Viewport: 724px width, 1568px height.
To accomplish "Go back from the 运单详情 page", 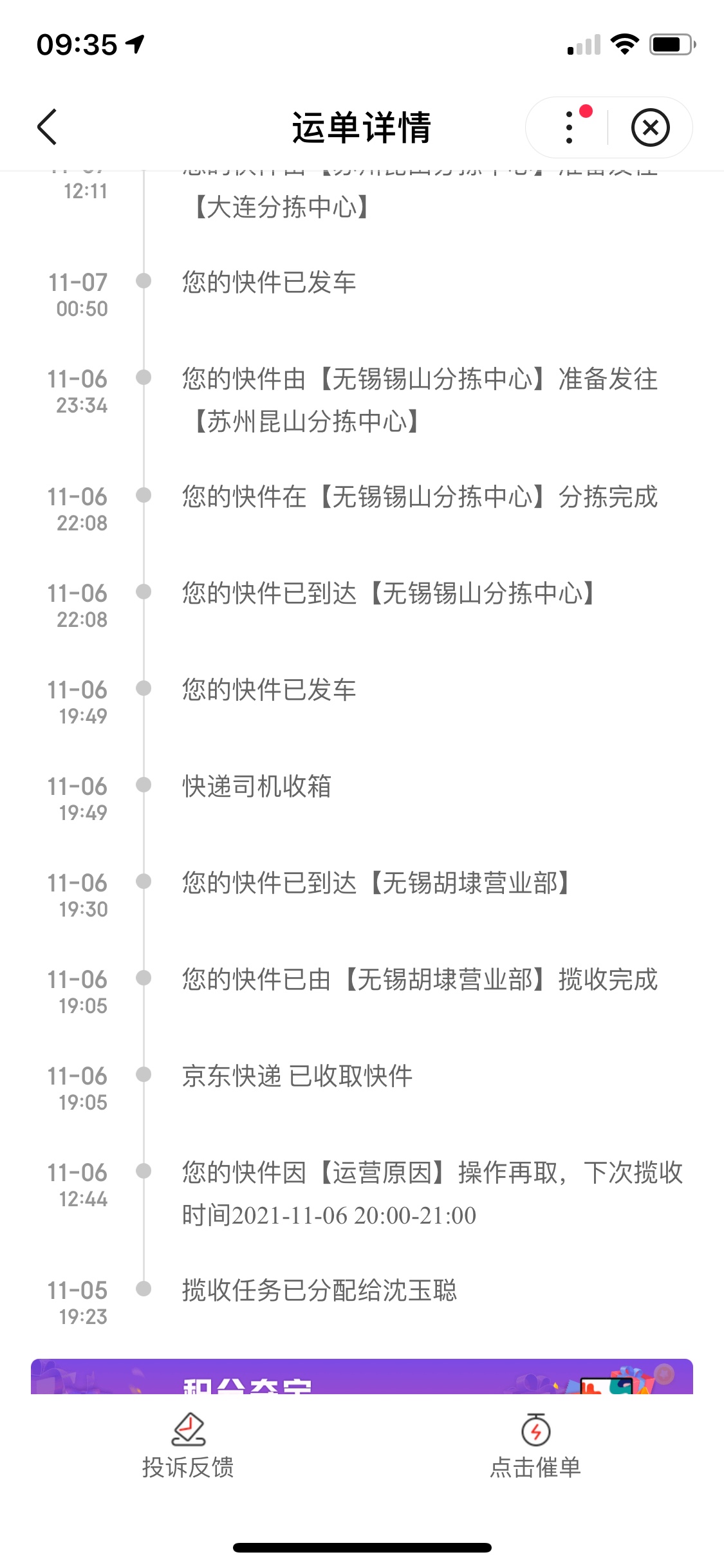I will (x=47, y=127).
